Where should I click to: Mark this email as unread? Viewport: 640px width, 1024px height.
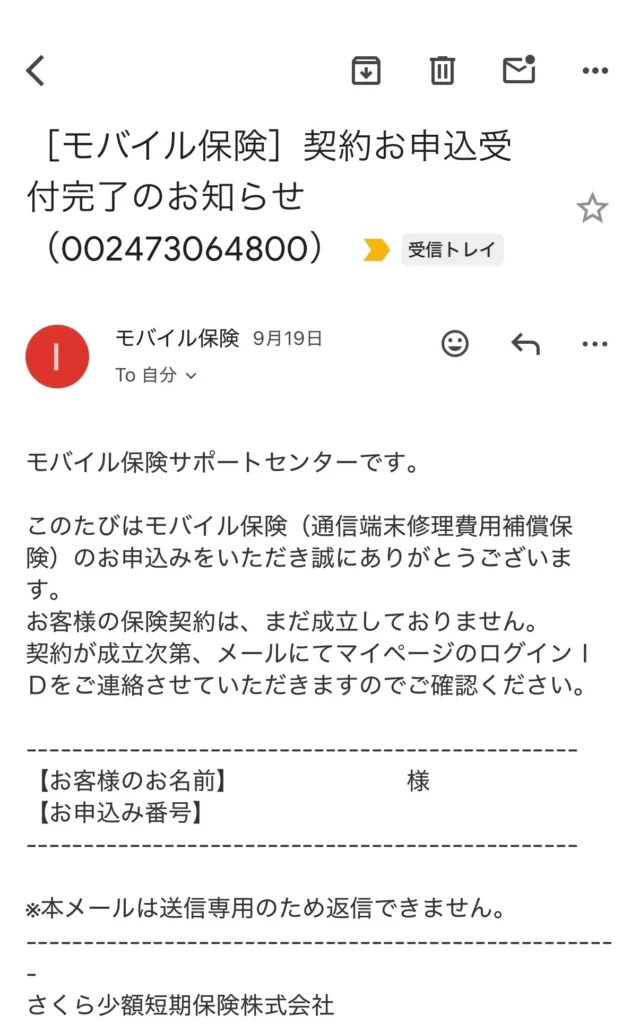(x=519, y=69)
